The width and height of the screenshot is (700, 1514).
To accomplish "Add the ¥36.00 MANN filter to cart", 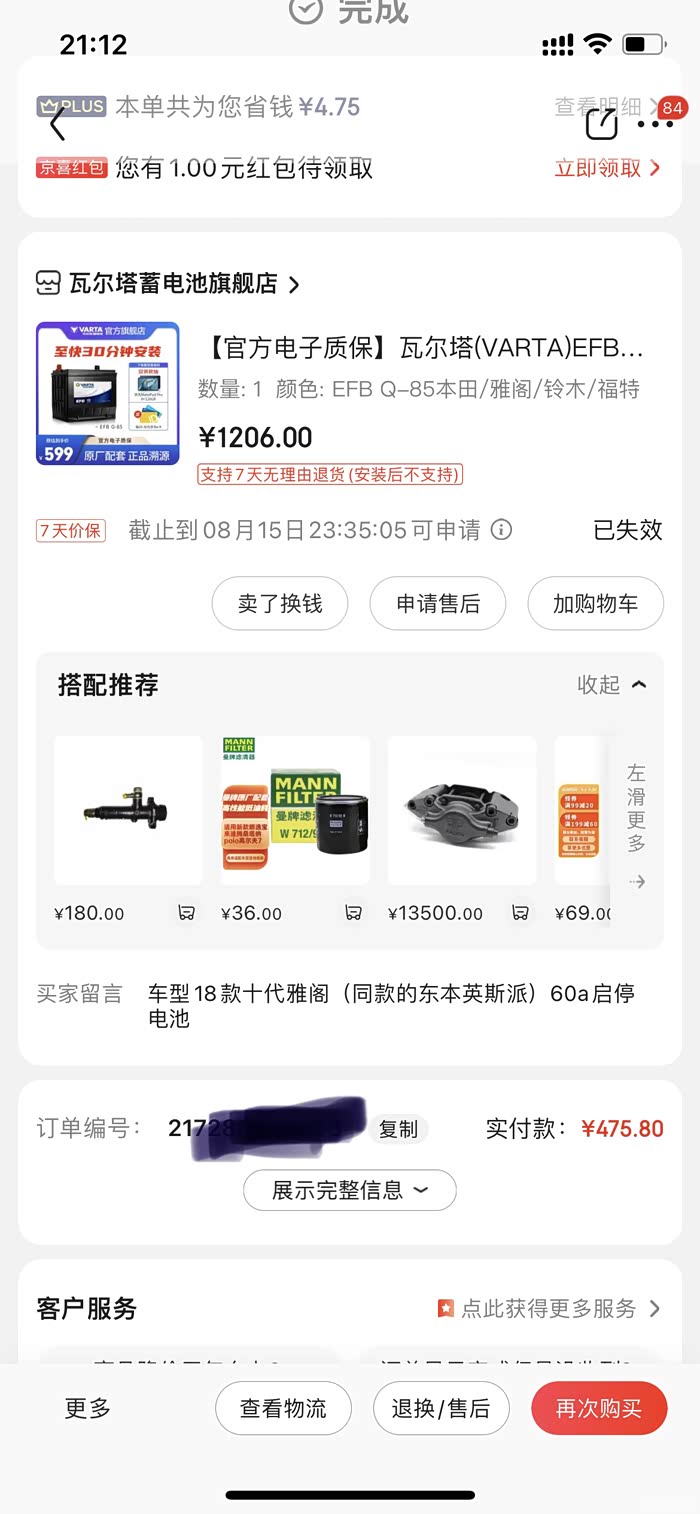I will point(353,912).
